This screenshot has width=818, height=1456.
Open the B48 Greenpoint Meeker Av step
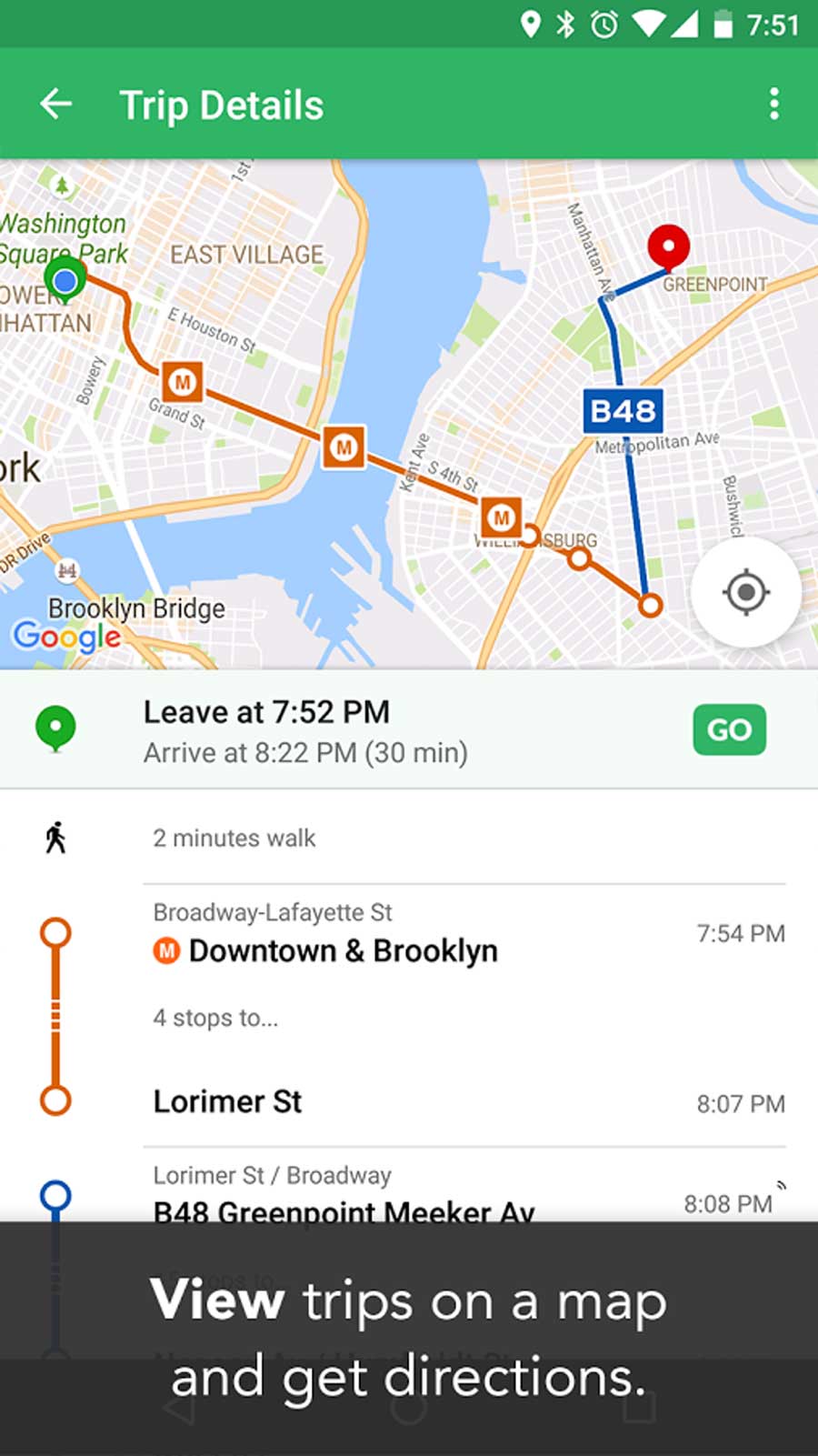click(344, 1211)
